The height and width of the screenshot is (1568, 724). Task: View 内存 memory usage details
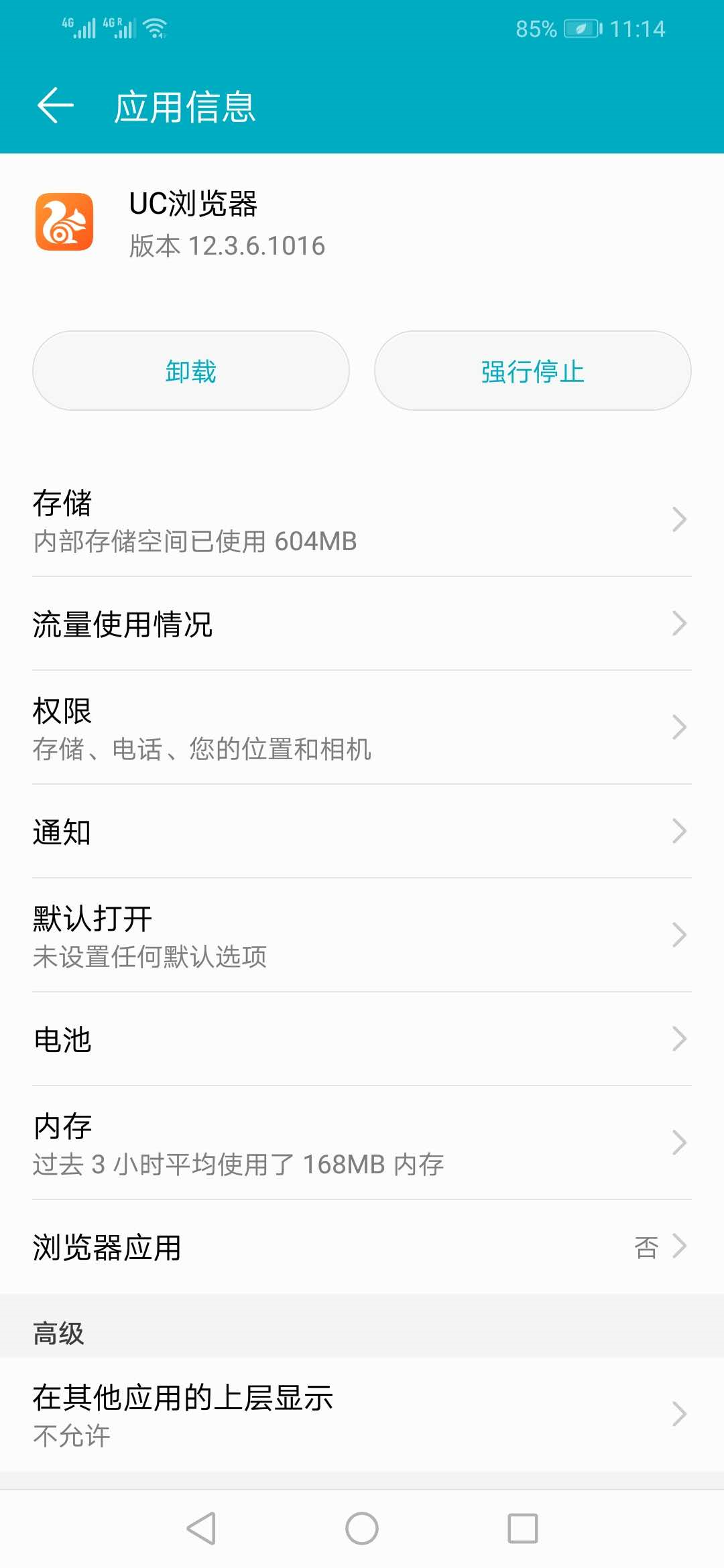coord(362,1144)
